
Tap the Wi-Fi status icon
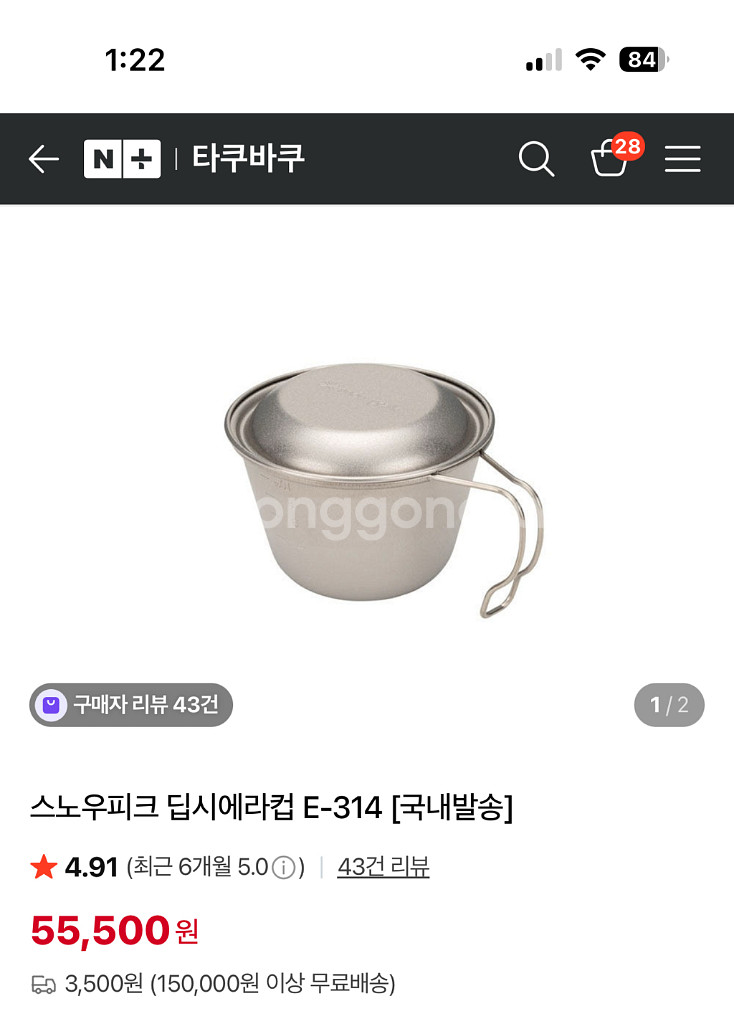592,59
